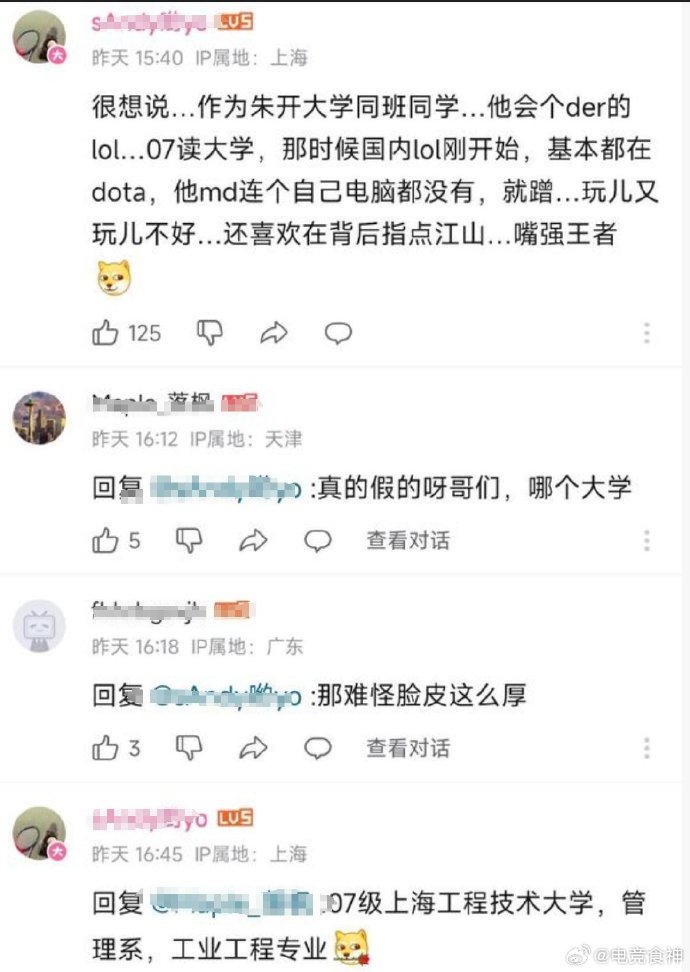
Task: Open the 16:12 commenter's profile avatar
Action: (39, 418)
